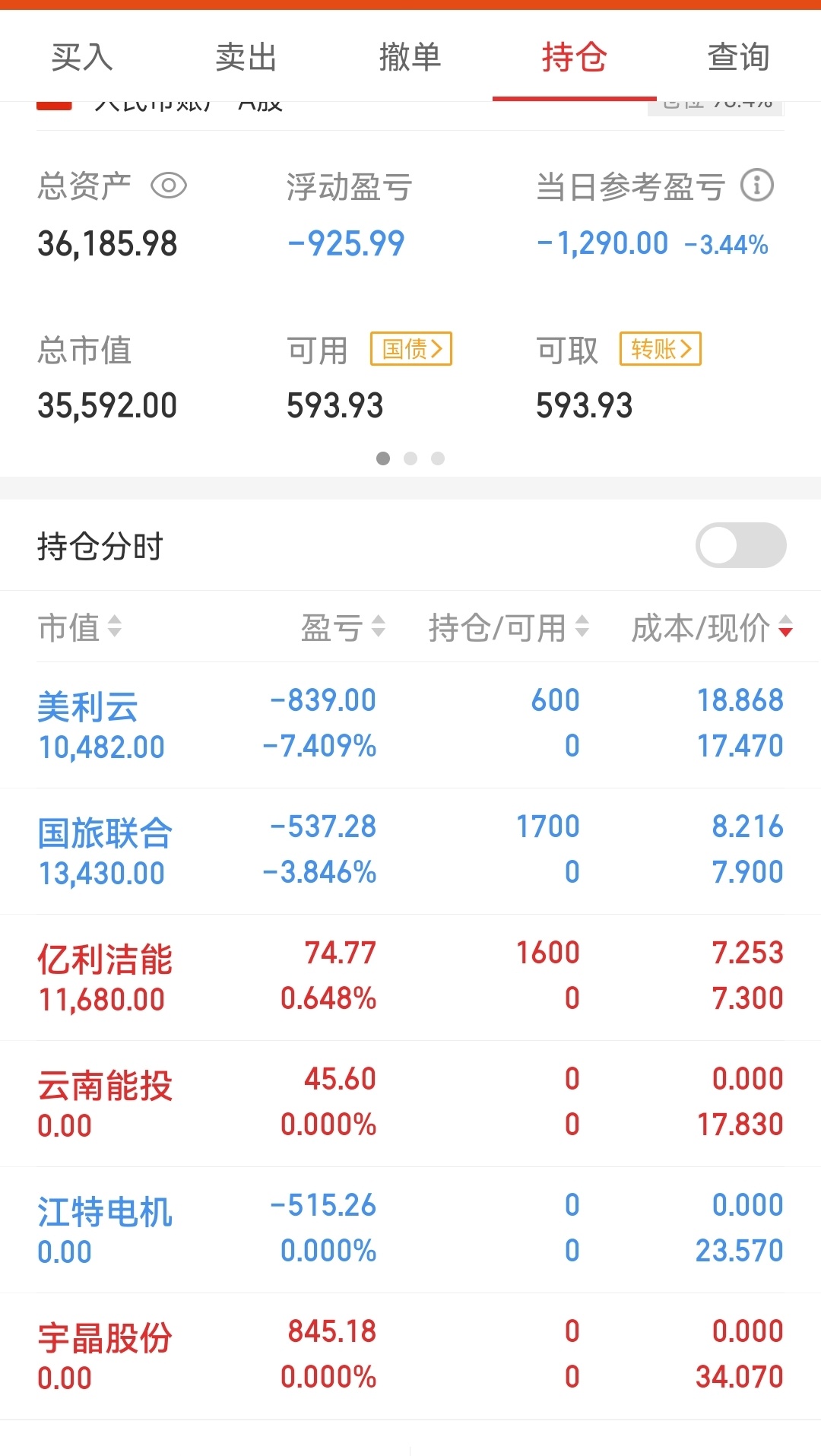
Task: Open the 云南能投 row
Action: [410, 1103]
